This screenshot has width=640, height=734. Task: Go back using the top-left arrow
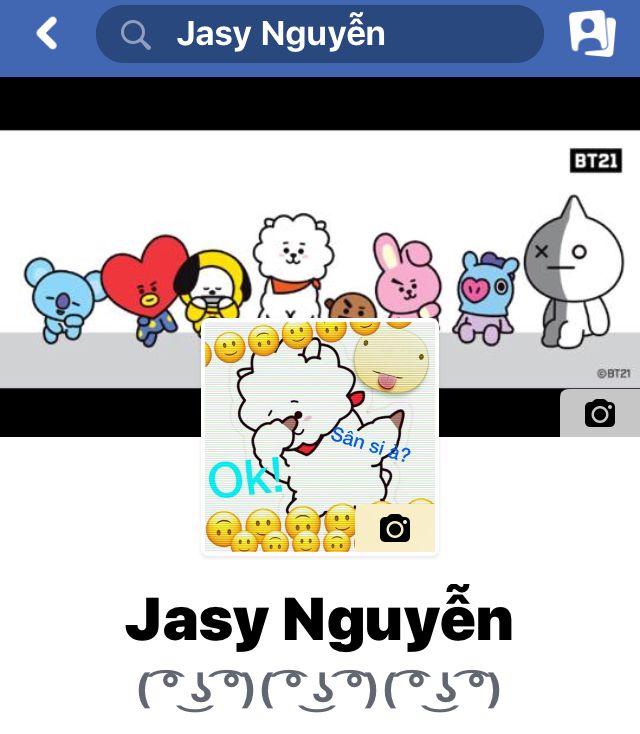[46, 35]
